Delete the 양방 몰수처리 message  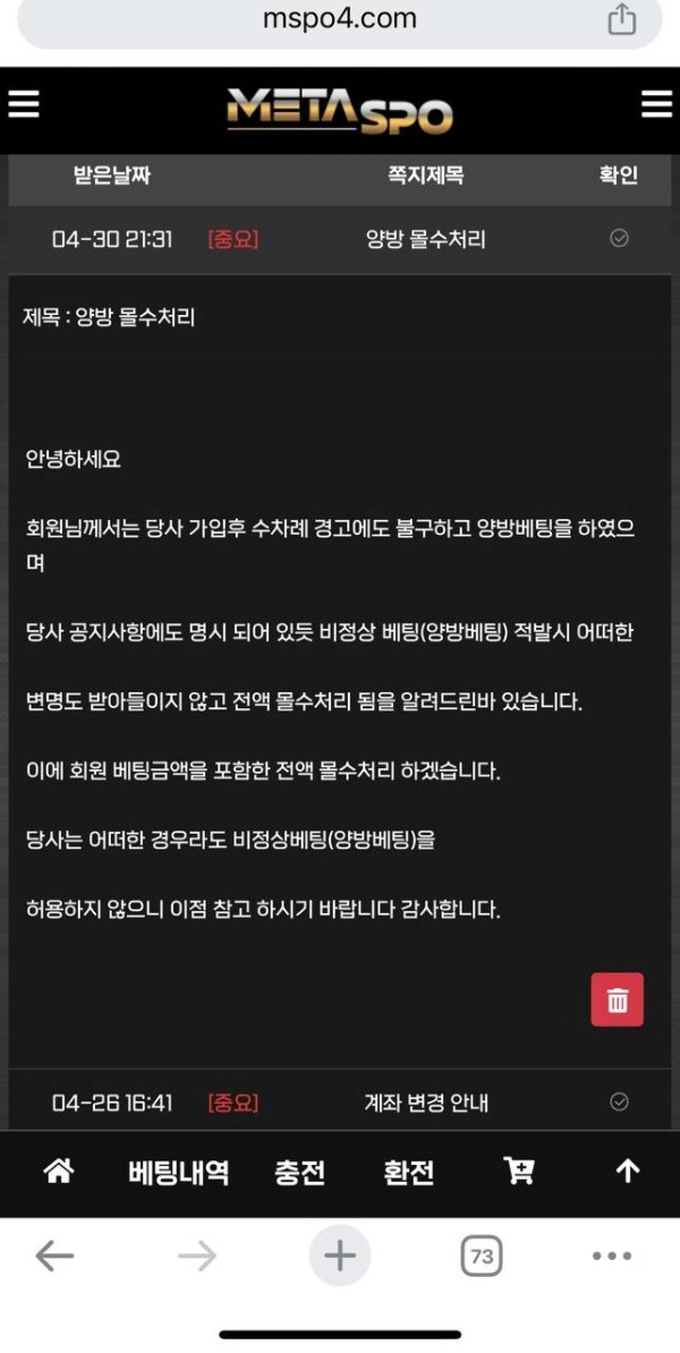click(617, 999)
